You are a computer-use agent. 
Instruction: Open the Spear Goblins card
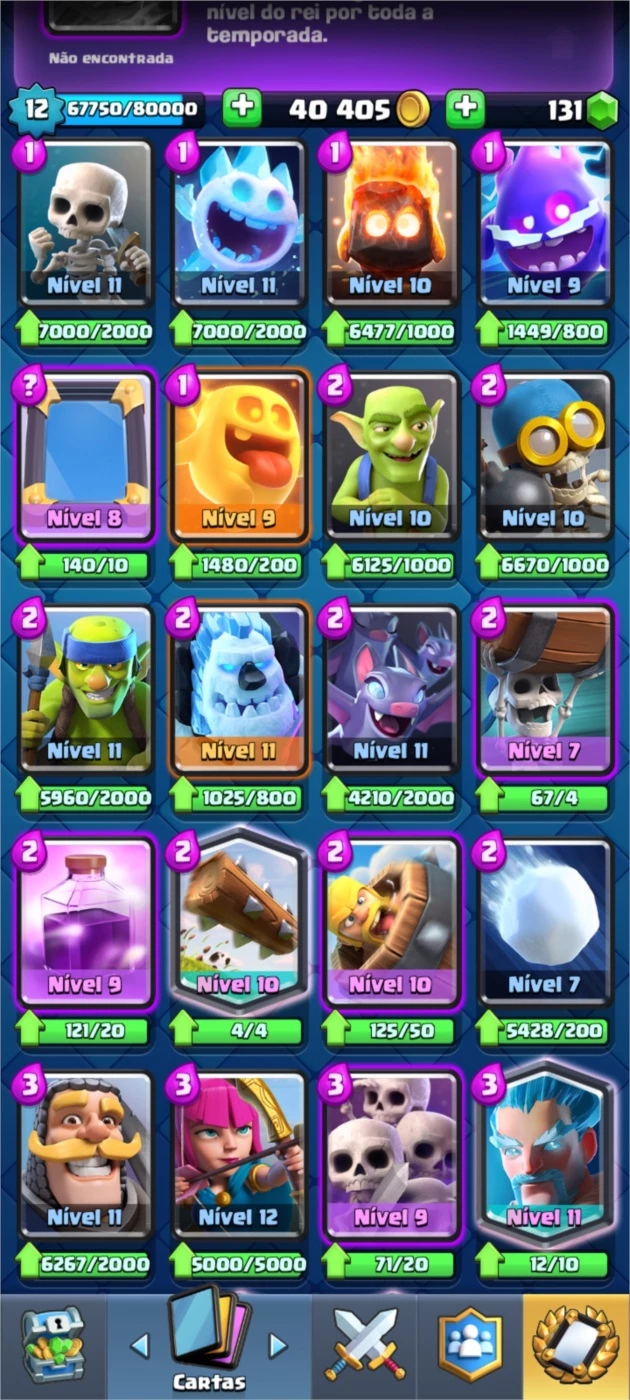pos(85,692)
